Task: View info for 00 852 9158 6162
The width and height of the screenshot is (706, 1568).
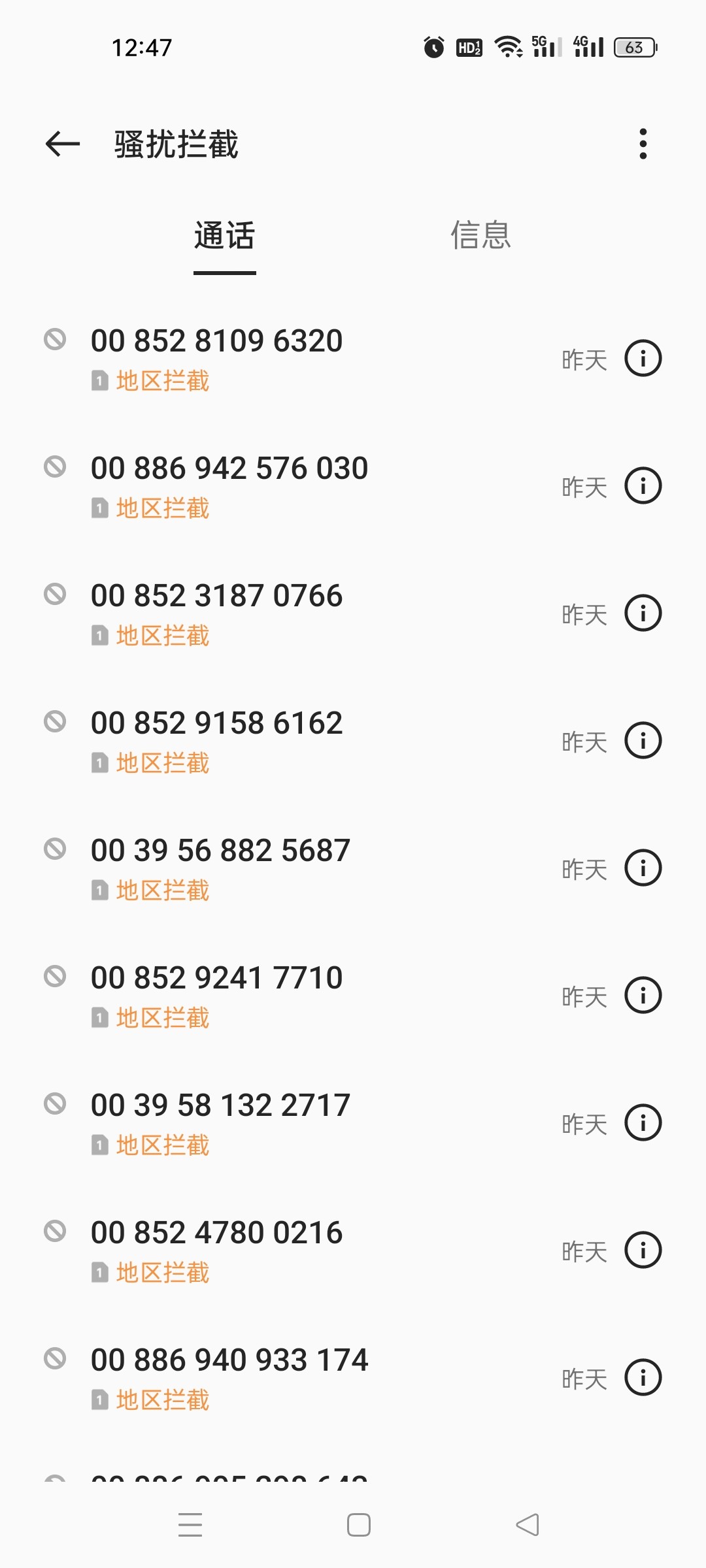Action: click(643, 740)
